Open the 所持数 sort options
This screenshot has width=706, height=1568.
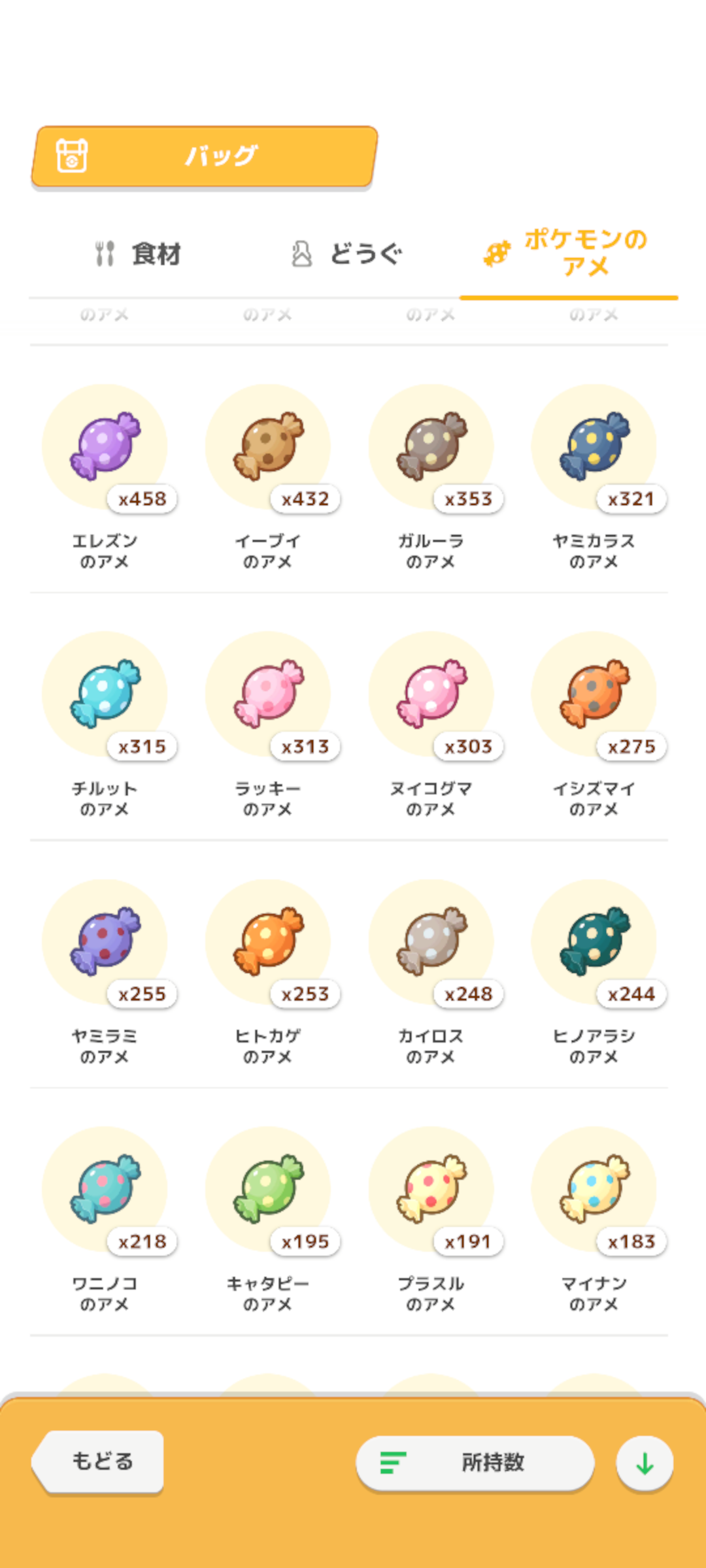[x=475, y=1462]
